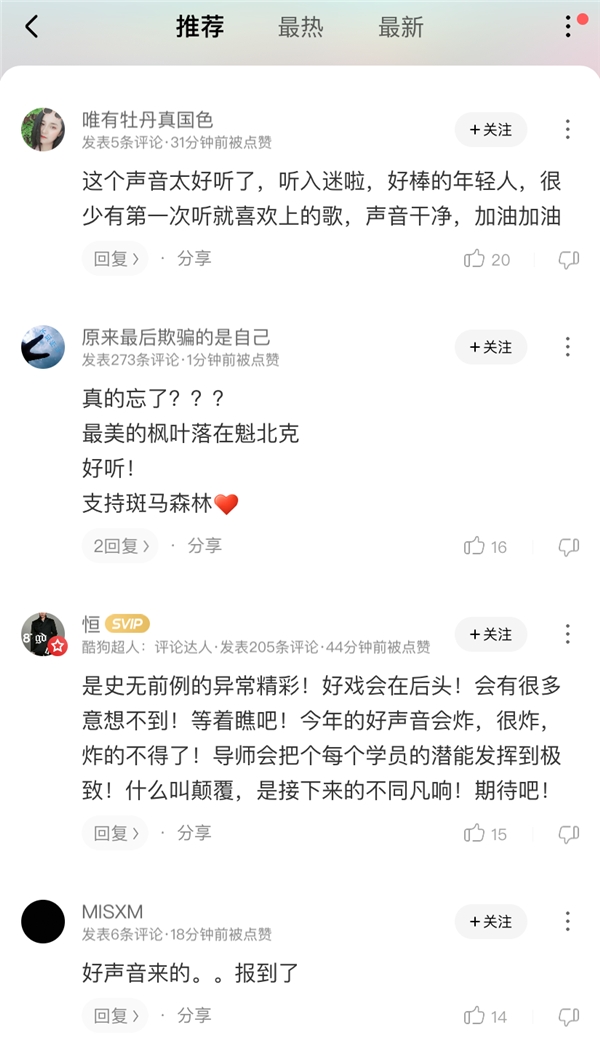Go back using the top-left arrow
Viewport: 600px width, 1040px height.
[32, 27]
